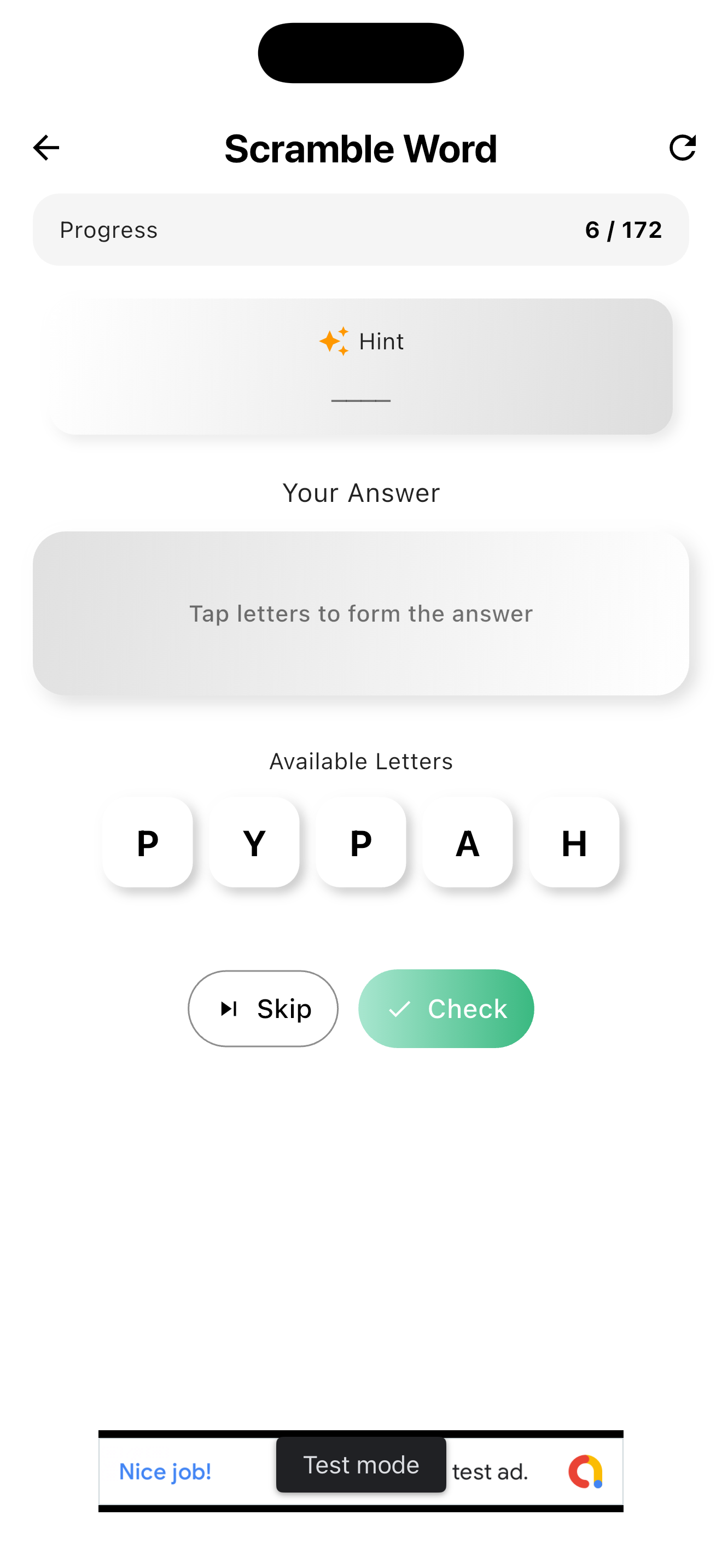
Task: Tap the first letter tile P
Action: pos(148,842)
